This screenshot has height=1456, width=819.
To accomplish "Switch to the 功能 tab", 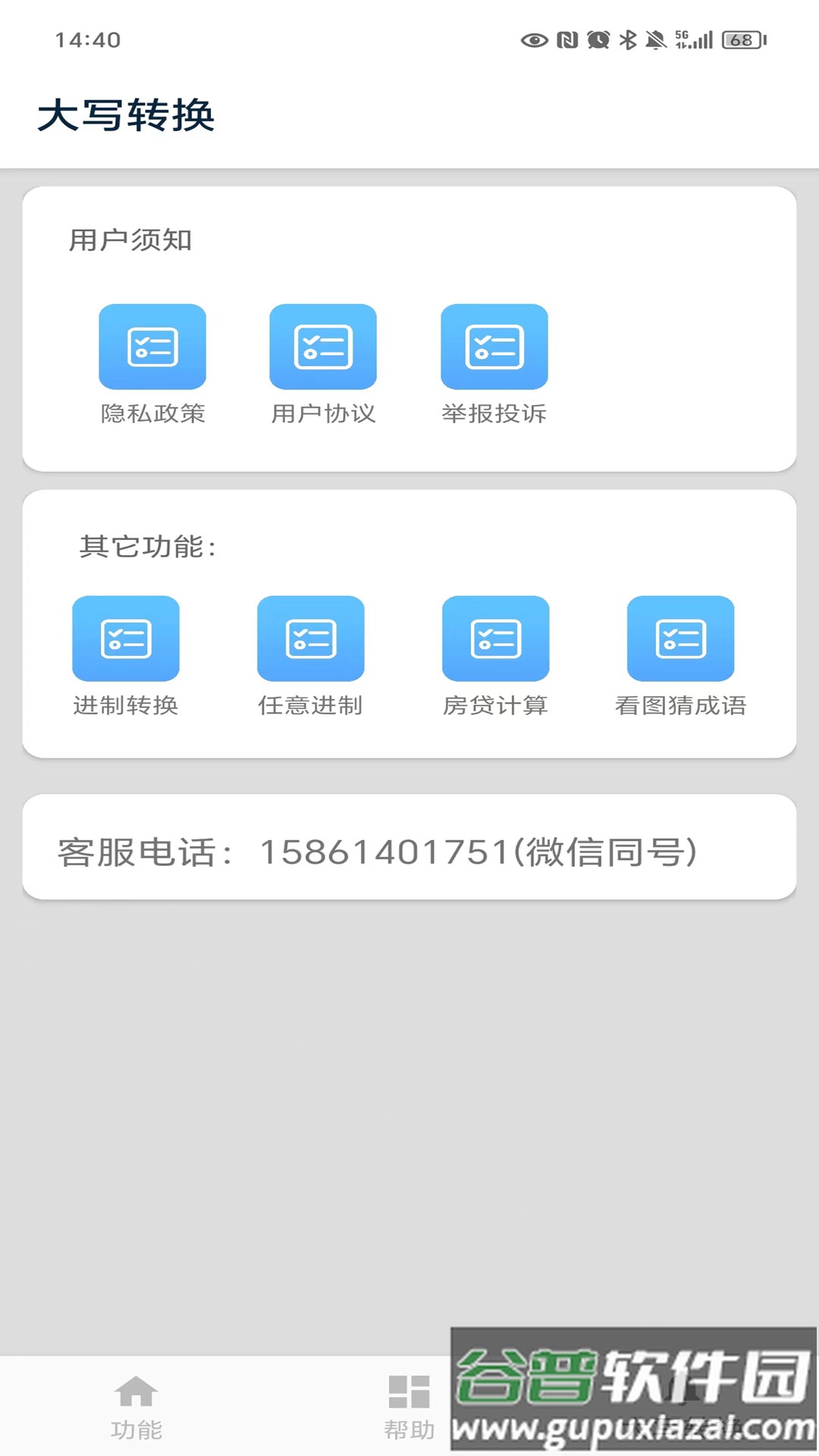I will click(136, 1407).
